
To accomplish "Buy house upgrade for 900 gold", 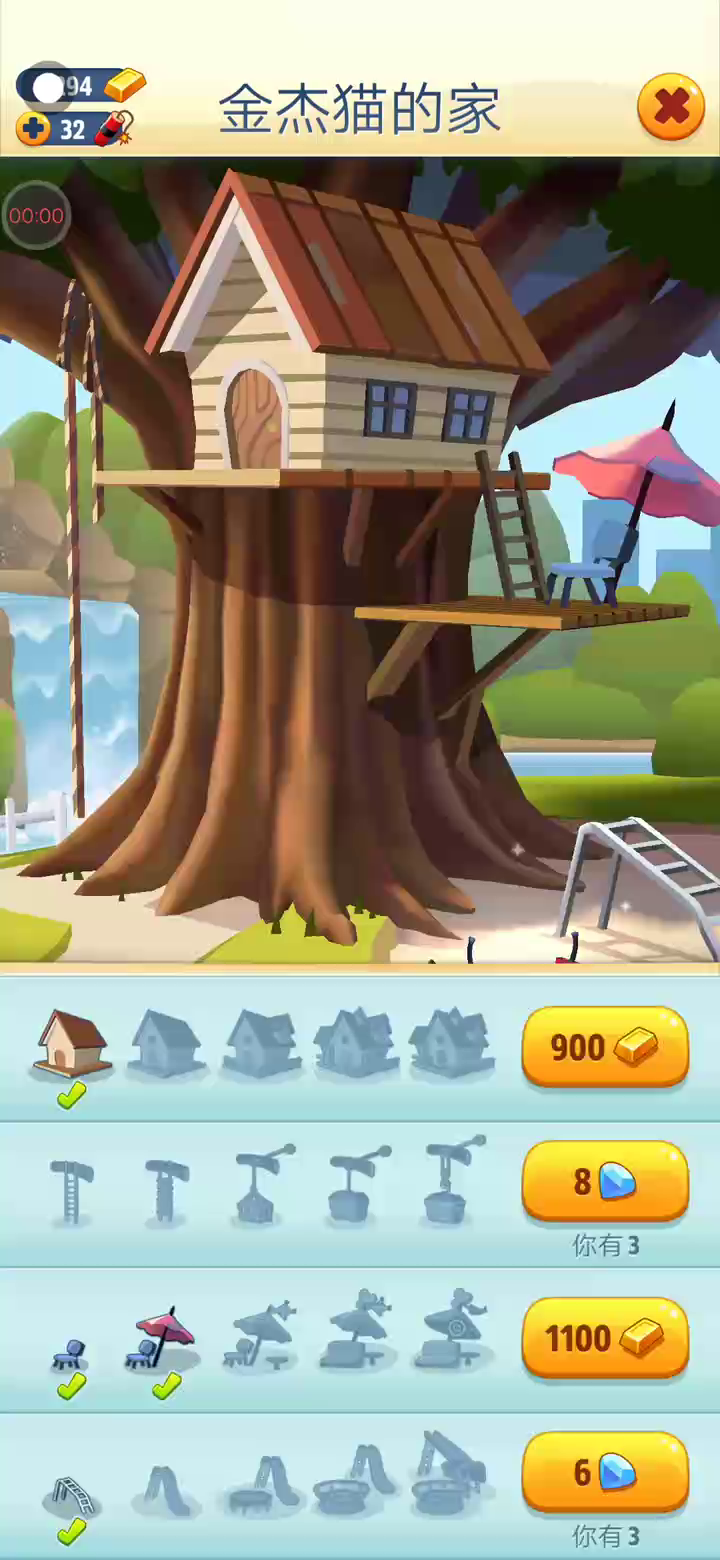I will (x=604, y=1047).
